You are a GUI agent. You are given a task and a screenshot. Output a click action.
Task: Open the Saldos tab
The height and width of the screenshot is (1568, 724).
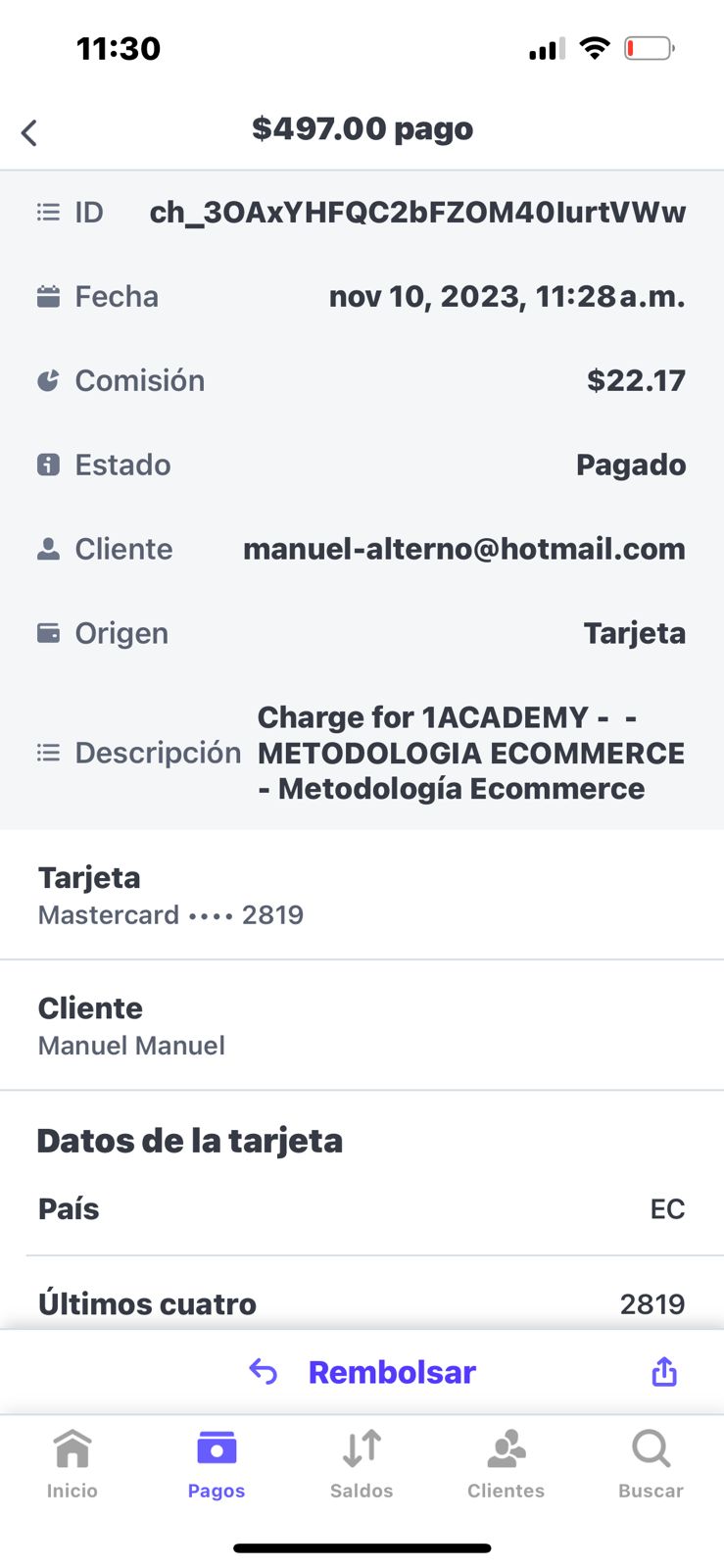[x=362, y=1464]
